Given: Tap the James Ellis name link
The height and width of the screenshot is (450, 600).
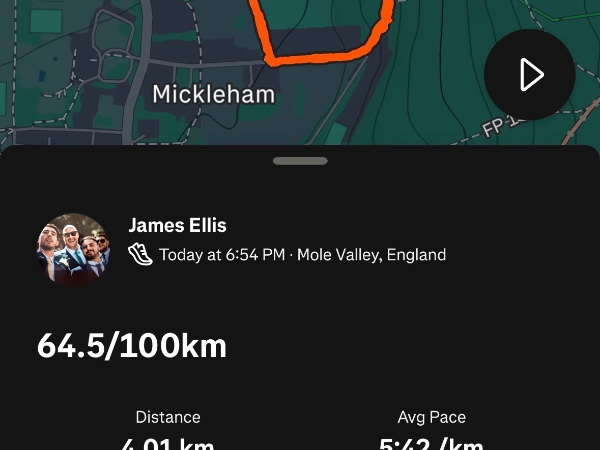Looking at the screenshot, I should [177, 226].
